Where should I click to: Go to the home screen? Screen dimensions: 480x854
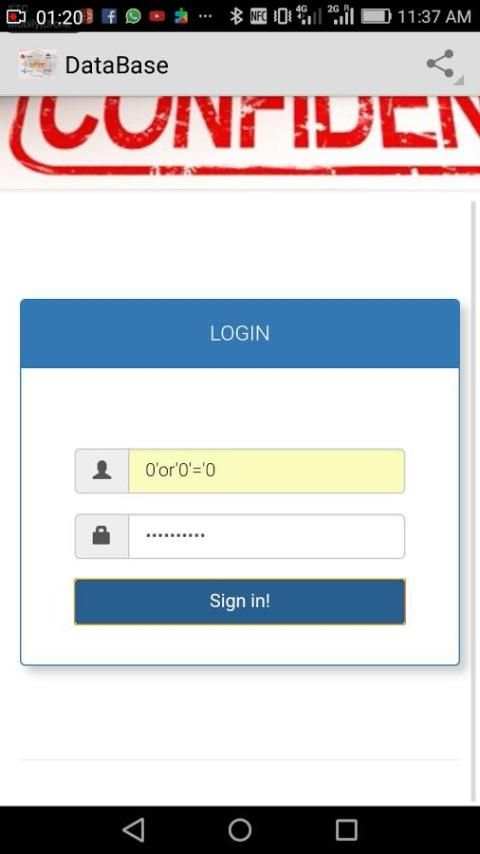point(240,830)
